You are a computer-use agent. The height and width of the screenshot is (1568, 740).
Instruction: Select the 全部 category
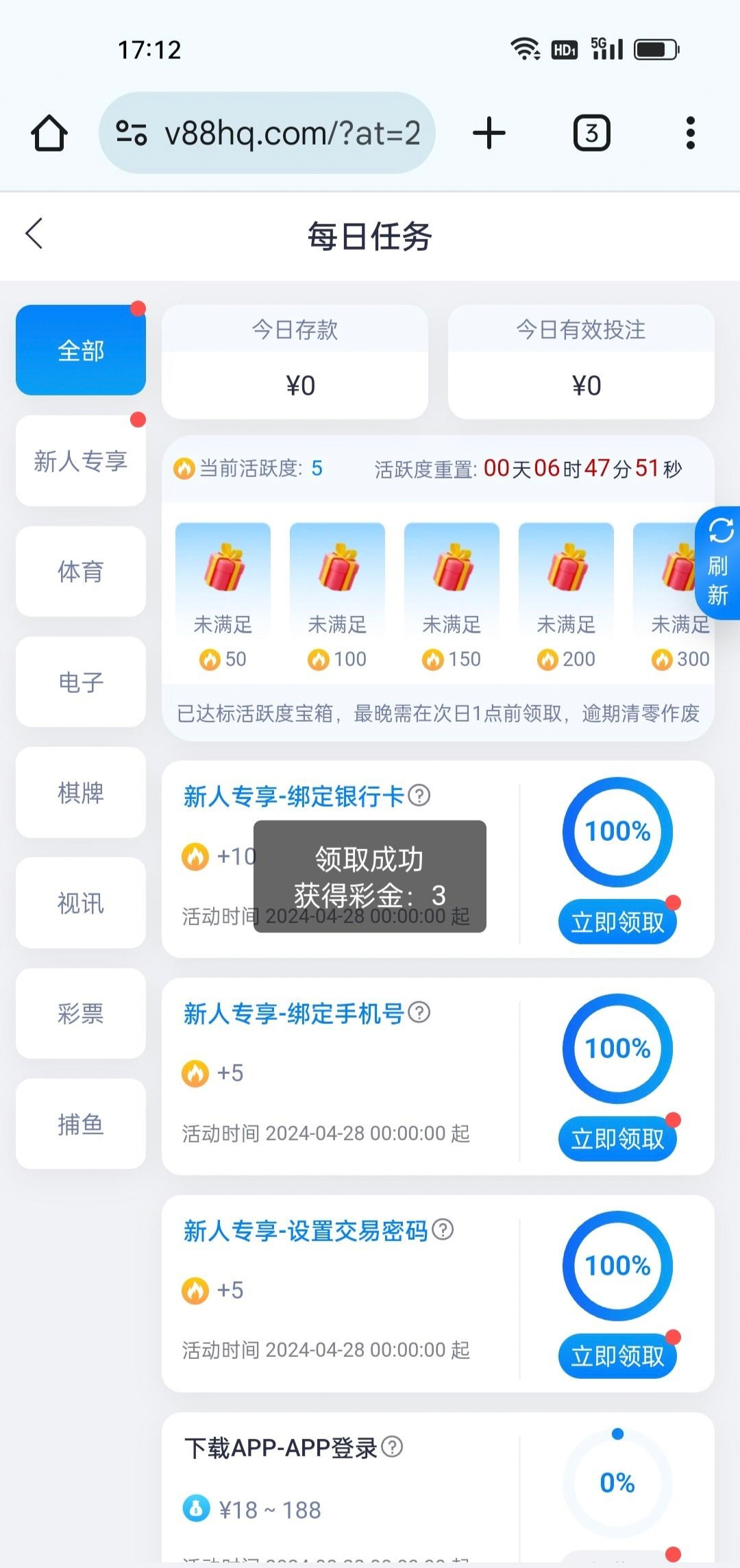(81, 350)
